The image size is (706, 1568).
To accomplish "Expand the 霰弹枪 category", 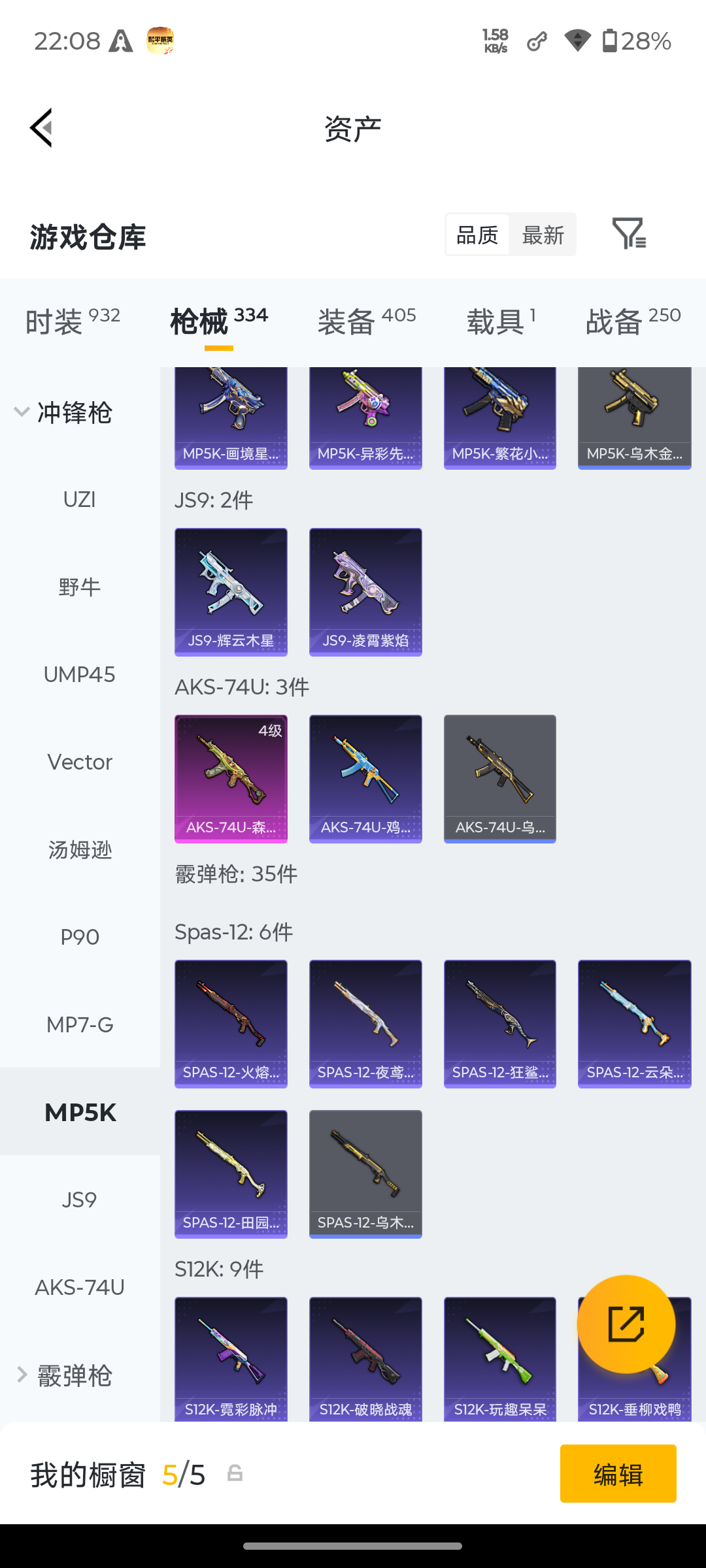I will (x=63, y=1375).
